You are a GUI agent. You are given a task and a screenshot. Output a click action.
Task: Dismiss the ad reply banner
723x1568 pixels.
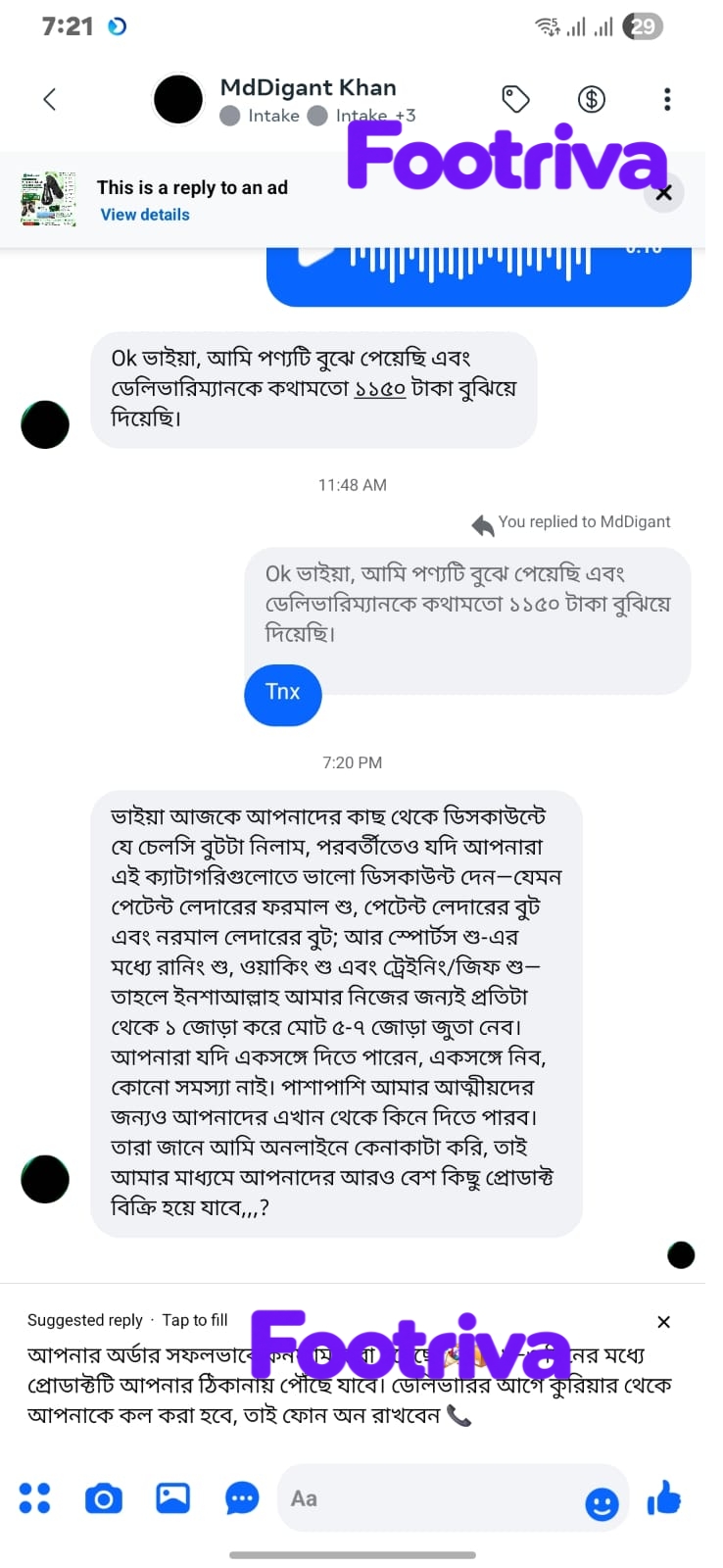coord(664,192)
